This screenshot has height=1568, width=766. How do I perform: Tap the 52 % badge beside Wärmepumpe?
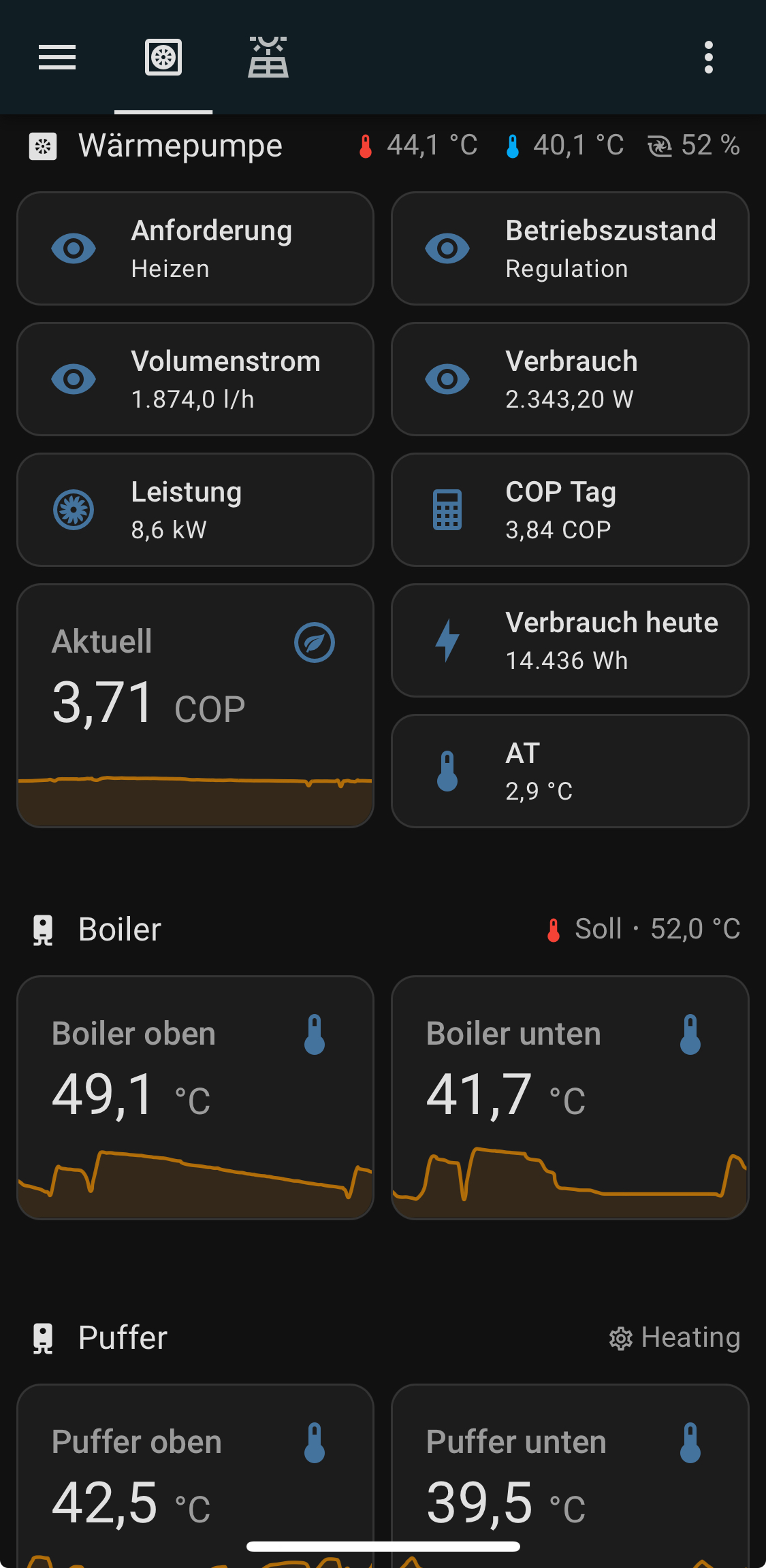coord(694,146)
